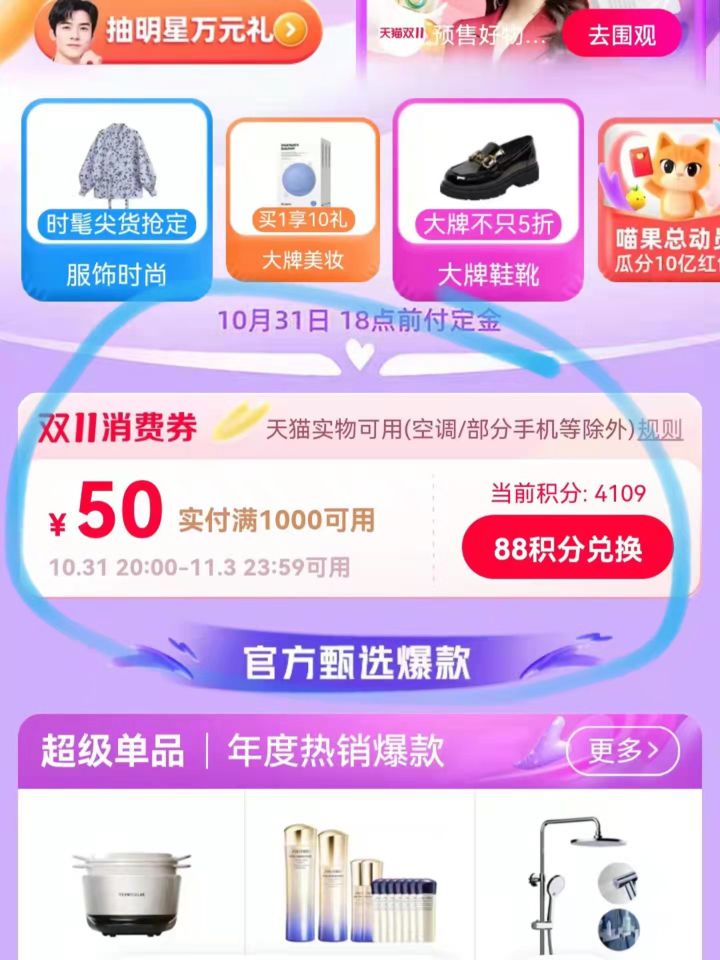This screenshot has width=720, height=960.
Task: Open the skincare gift set product
Action: click(359, 880)
